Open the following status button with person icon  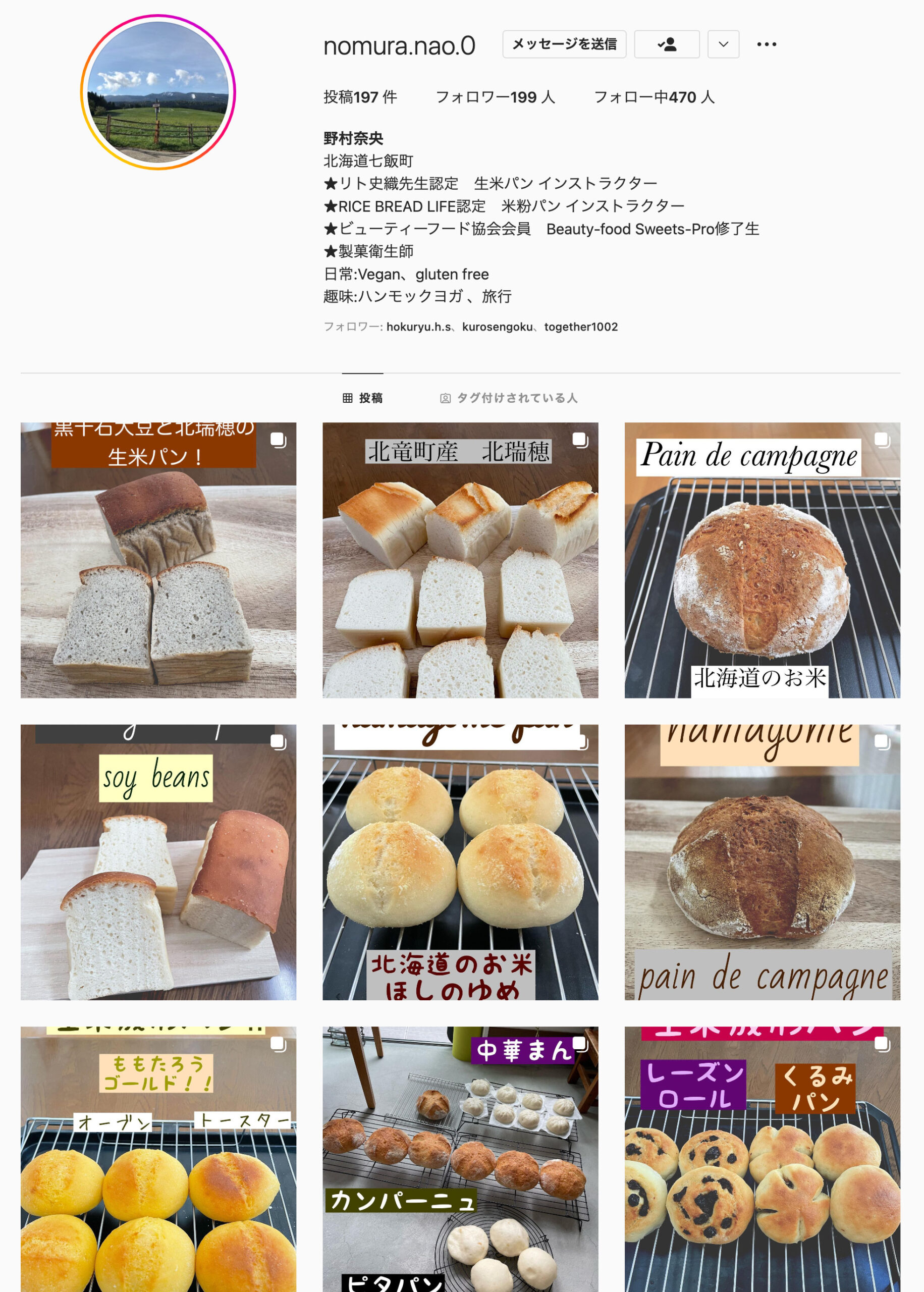(666, 44)
